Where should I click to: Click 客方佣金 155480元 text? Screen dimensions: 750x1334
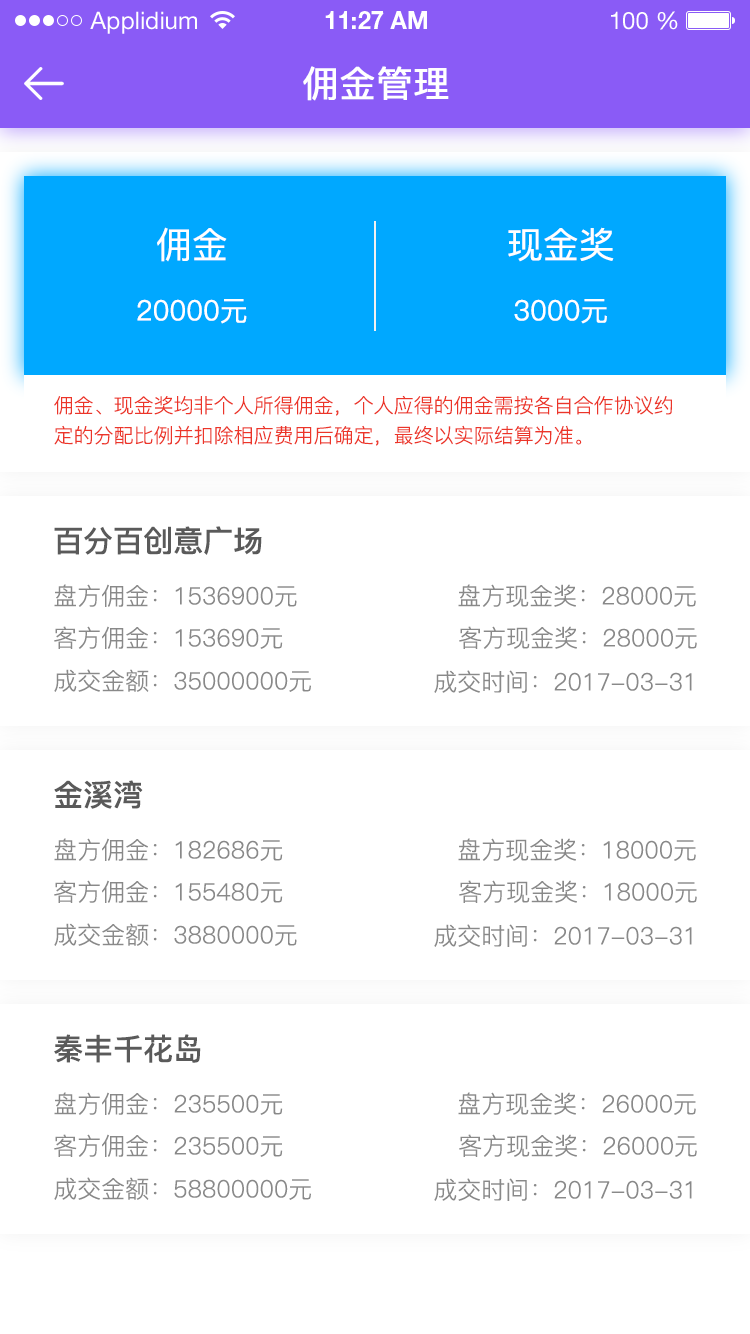click(x=170, y=893)
